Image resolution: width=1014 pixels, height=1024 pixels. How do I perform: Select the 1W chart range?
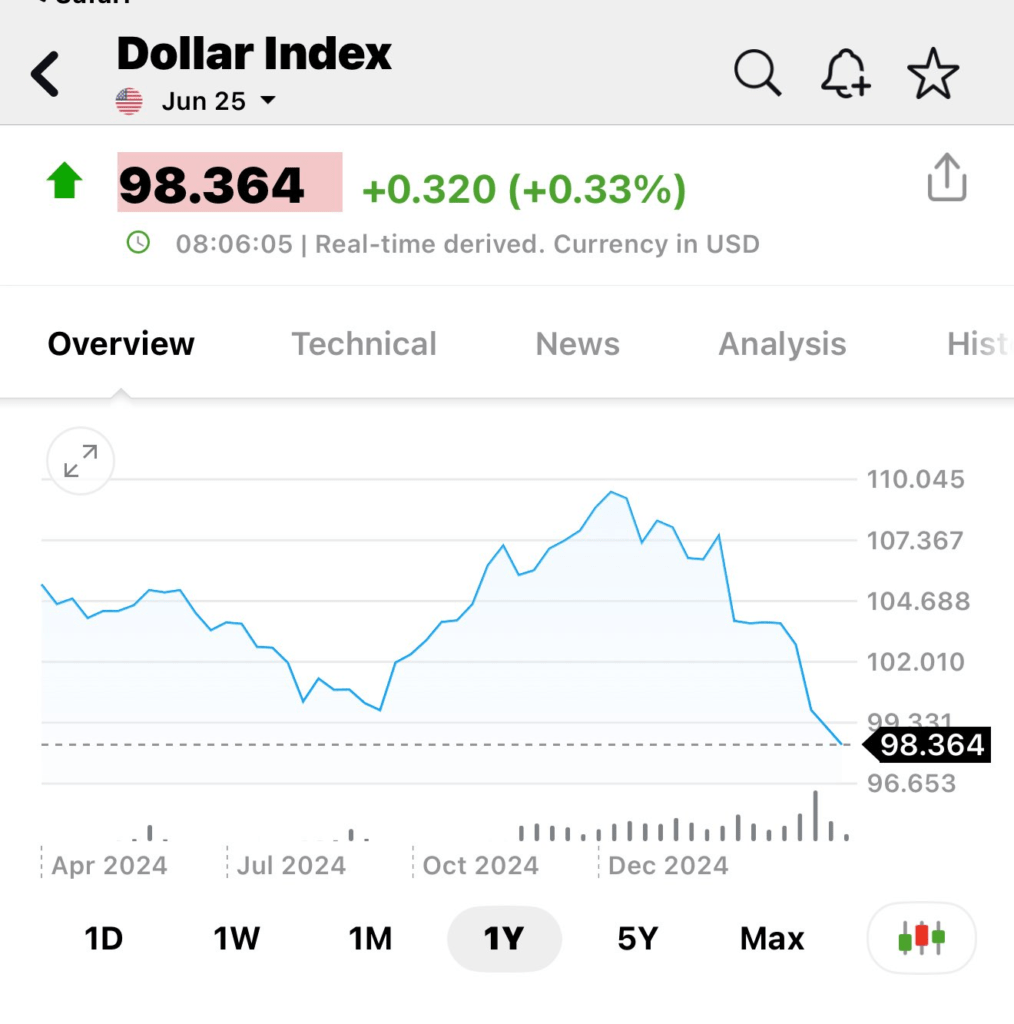236,939
